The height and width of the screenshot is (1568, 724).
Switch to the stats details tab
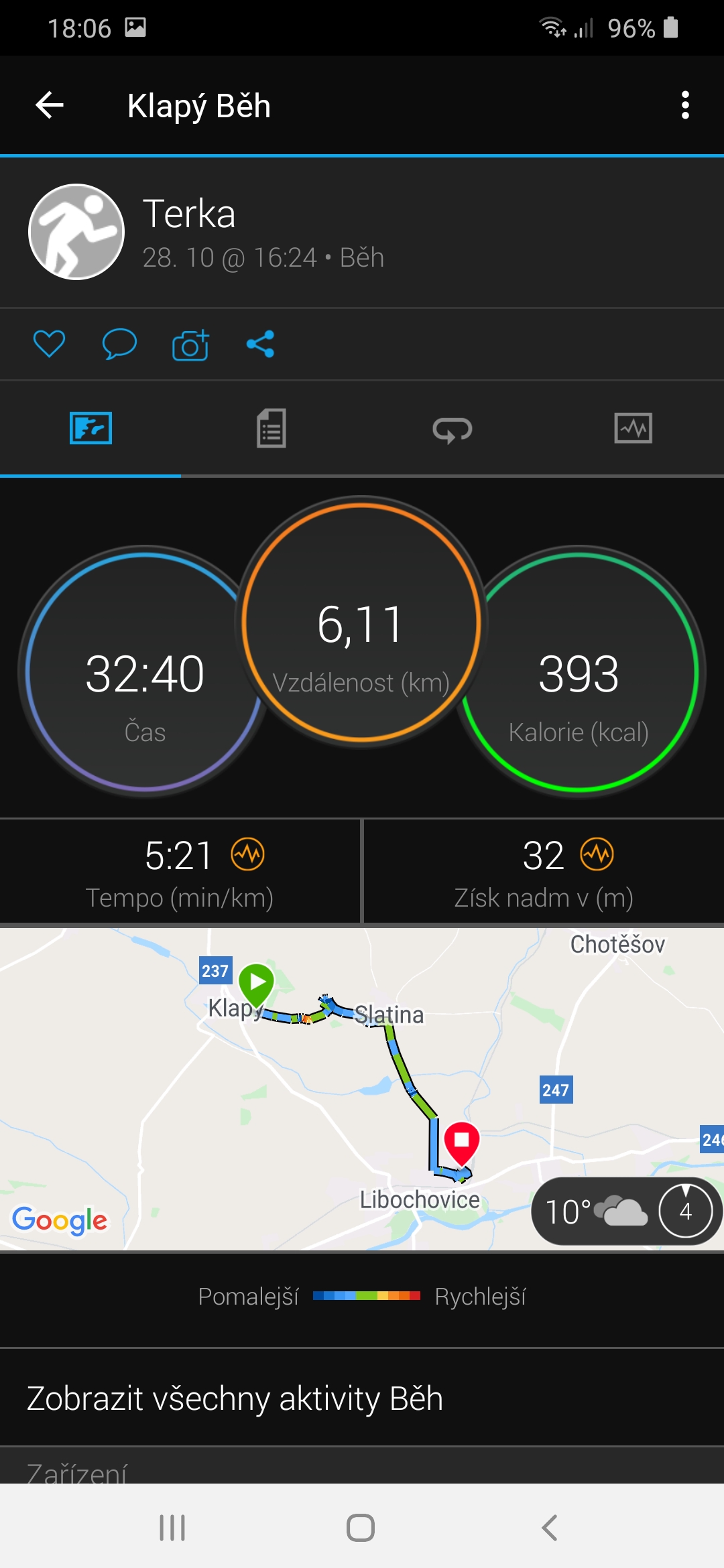click(271, 428)
